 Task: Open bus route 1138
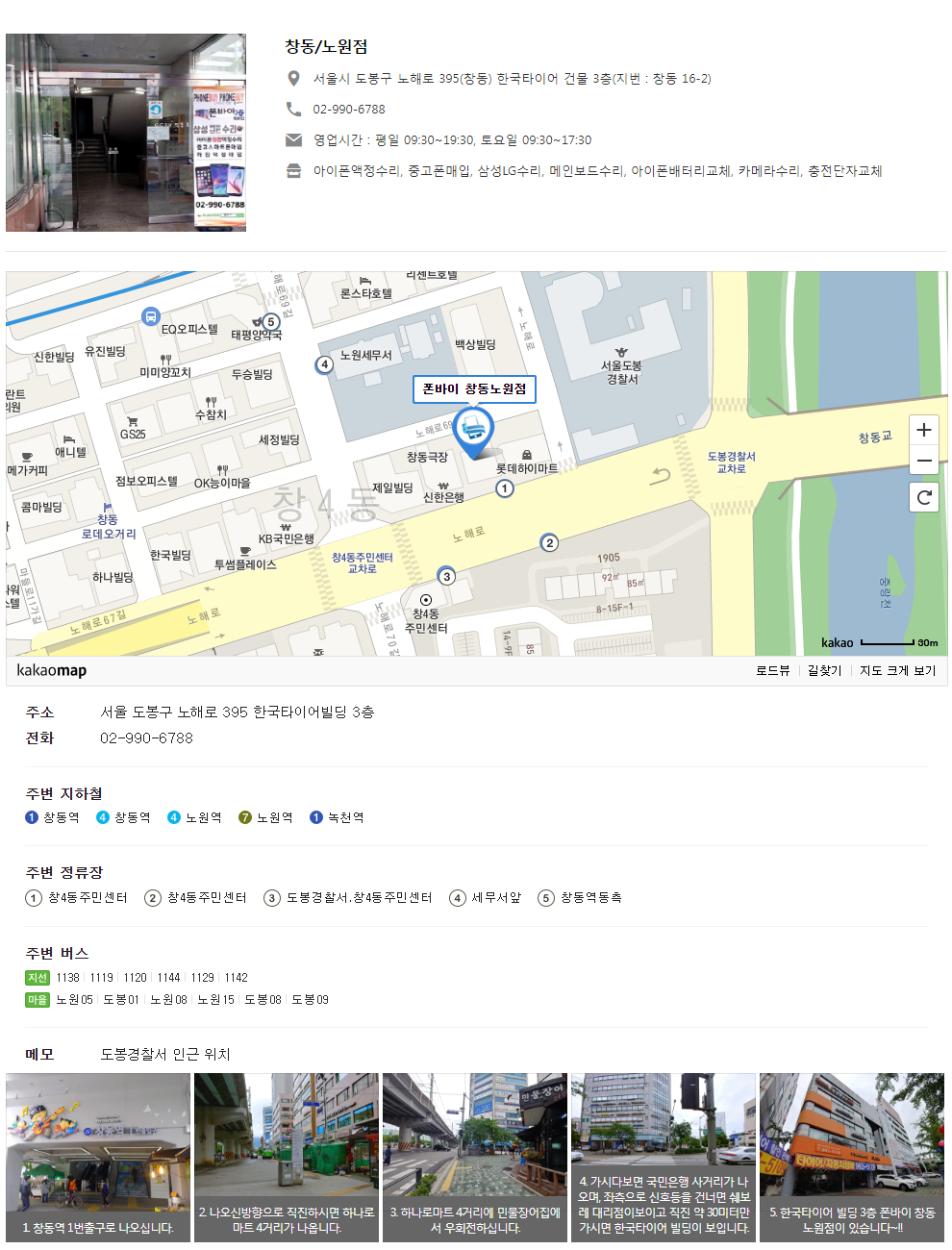[x=68, y=978]
